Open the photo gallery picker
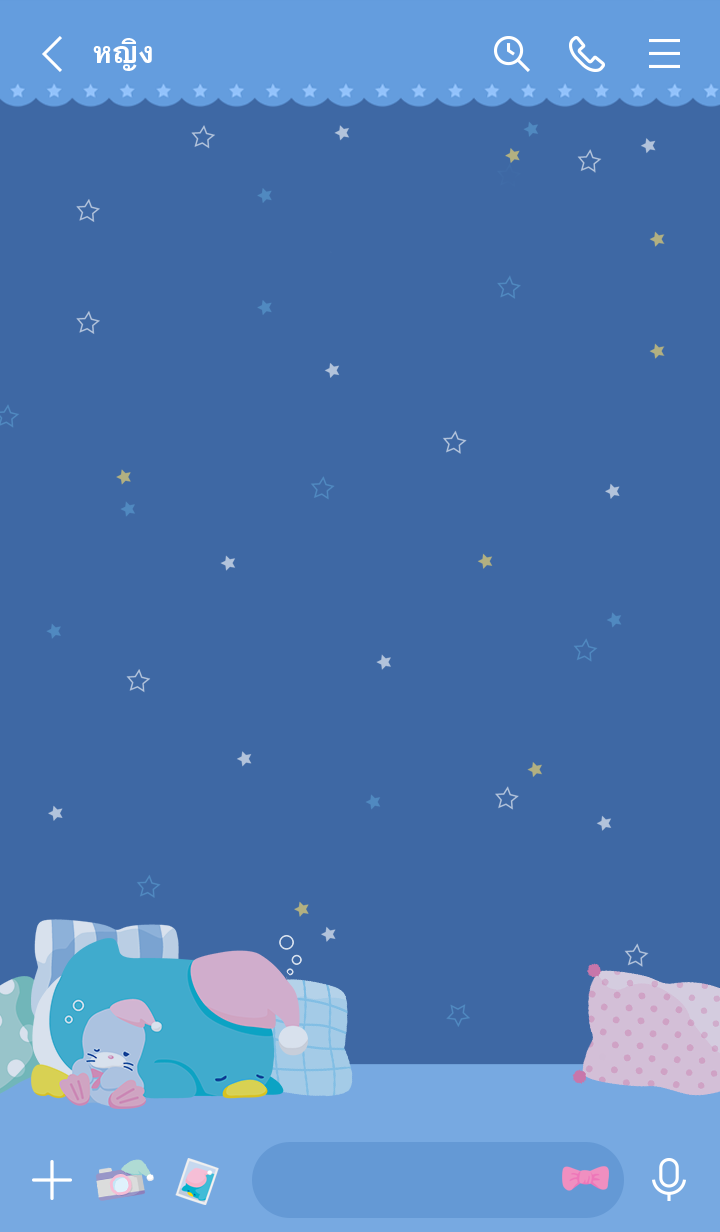This screenshot has height=1232, width=720. coord(197,1180)
